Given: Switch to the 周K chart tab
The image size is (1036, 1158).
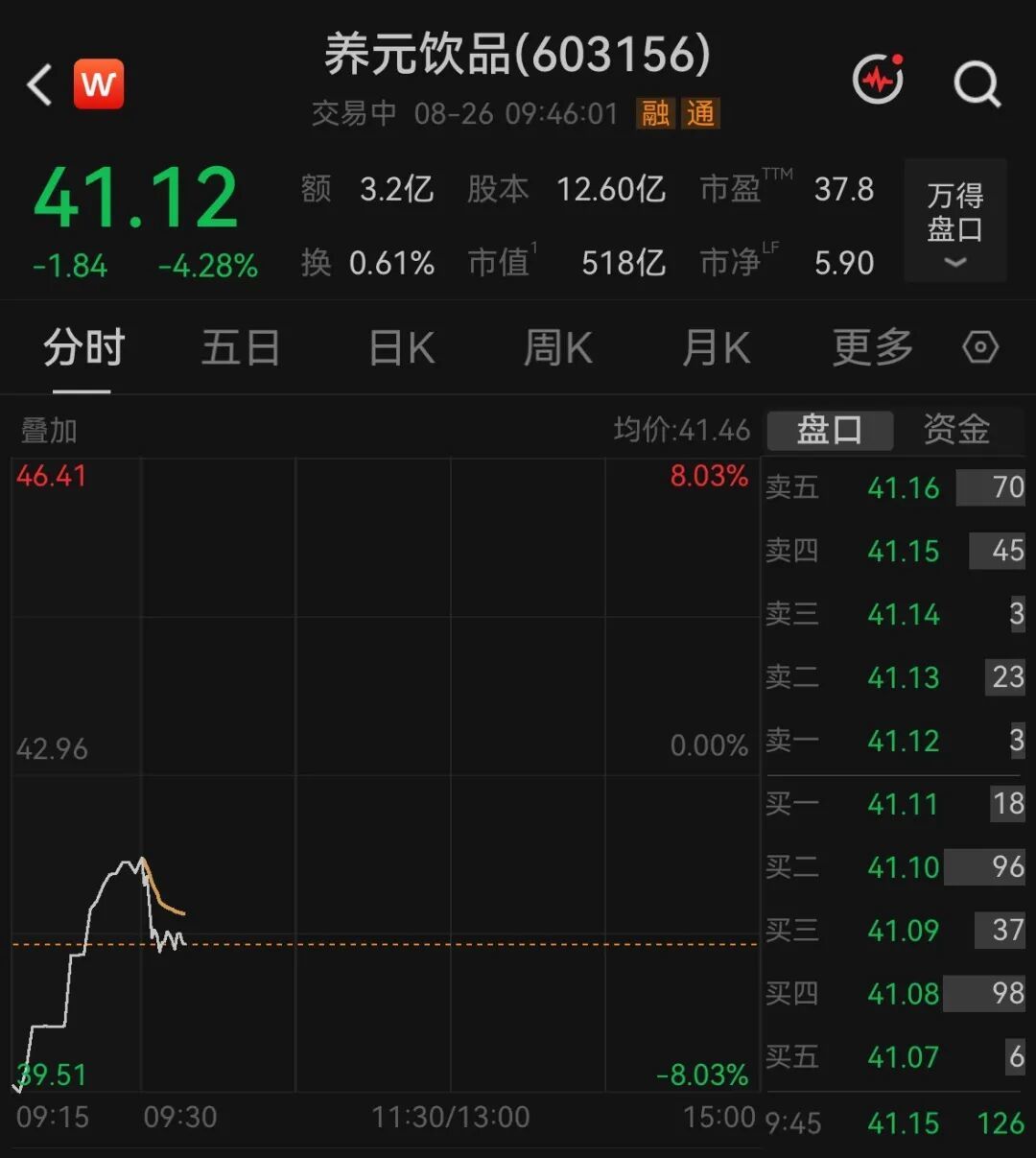Looking at the screenshot, I should pyautogui.click(x=557, y=347).
